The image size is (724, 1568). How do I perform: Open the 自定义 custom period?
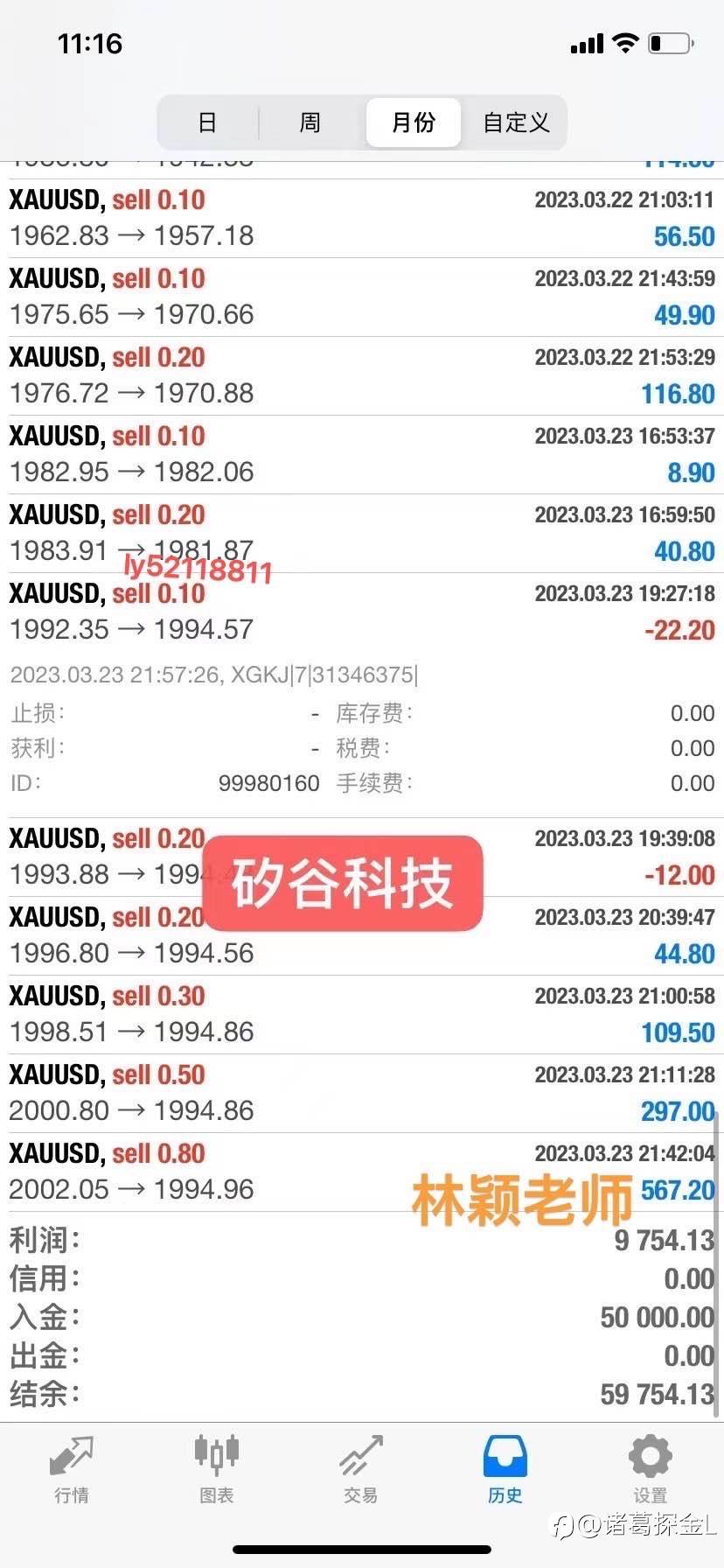point(516,122)
